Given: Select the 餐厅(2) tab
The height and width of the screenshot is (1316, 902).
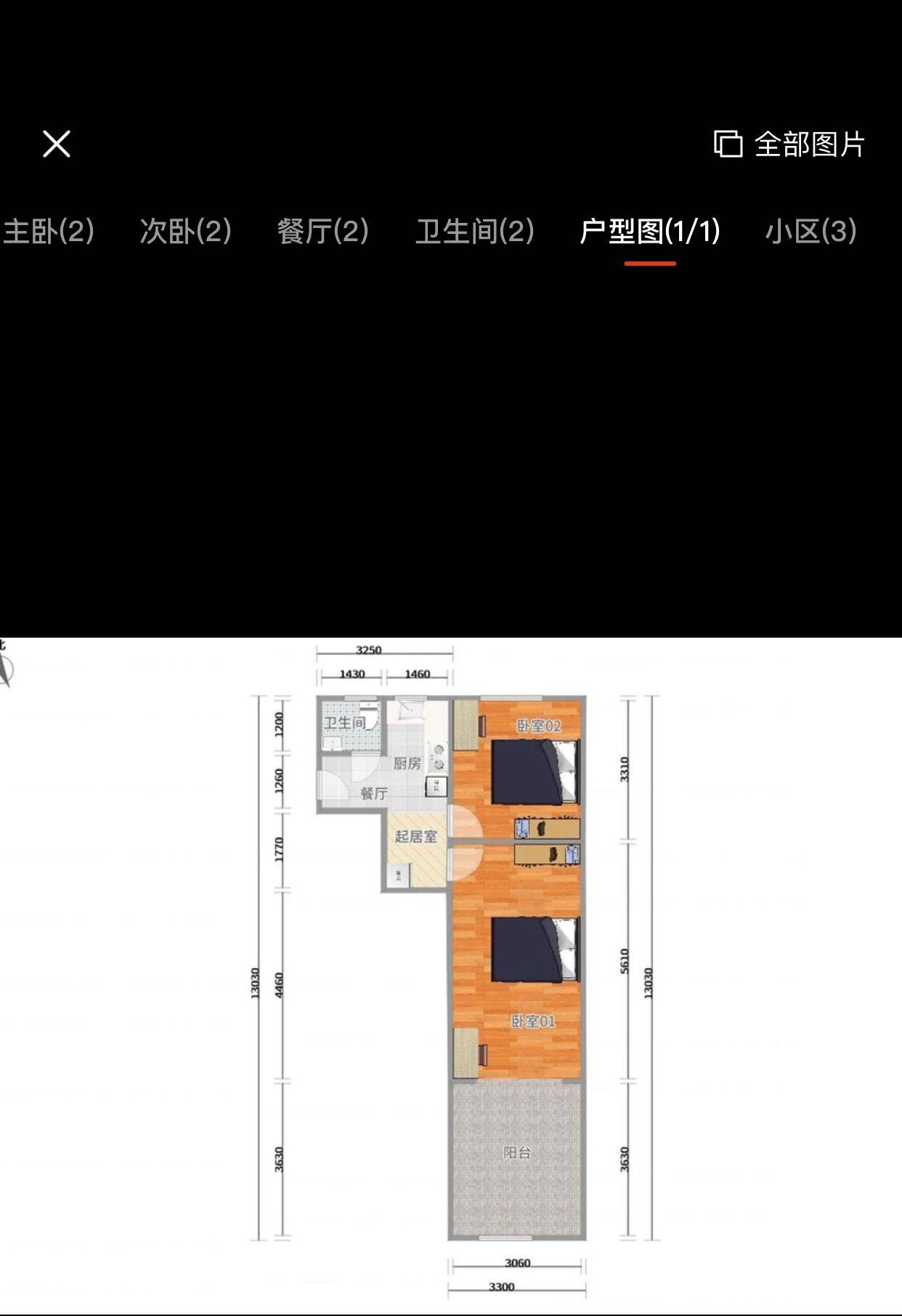Looking at the screenshot, I should click(x=322, y=232).
